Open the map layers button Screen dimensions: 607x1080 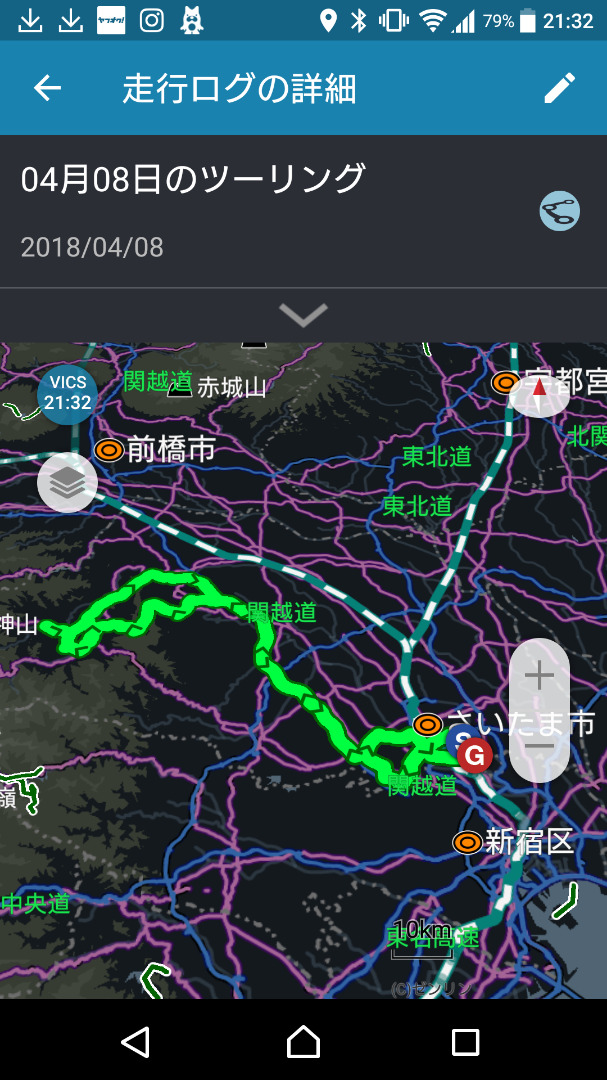pyautogui.click(x=68, y=483)
